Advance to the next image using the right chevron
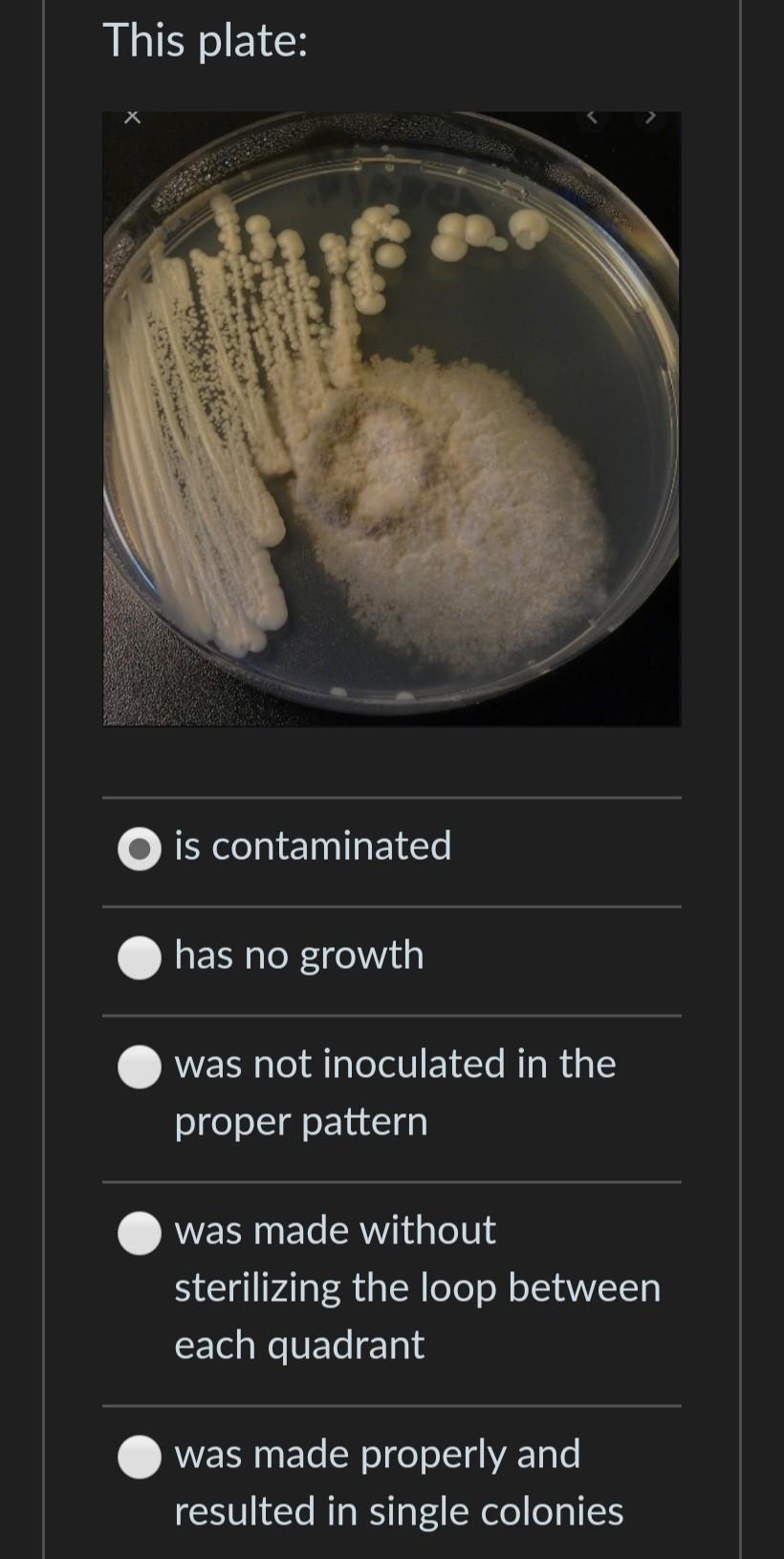This screenshot has width=784, height=1559. pyautogui.click(x=652, y=116)
